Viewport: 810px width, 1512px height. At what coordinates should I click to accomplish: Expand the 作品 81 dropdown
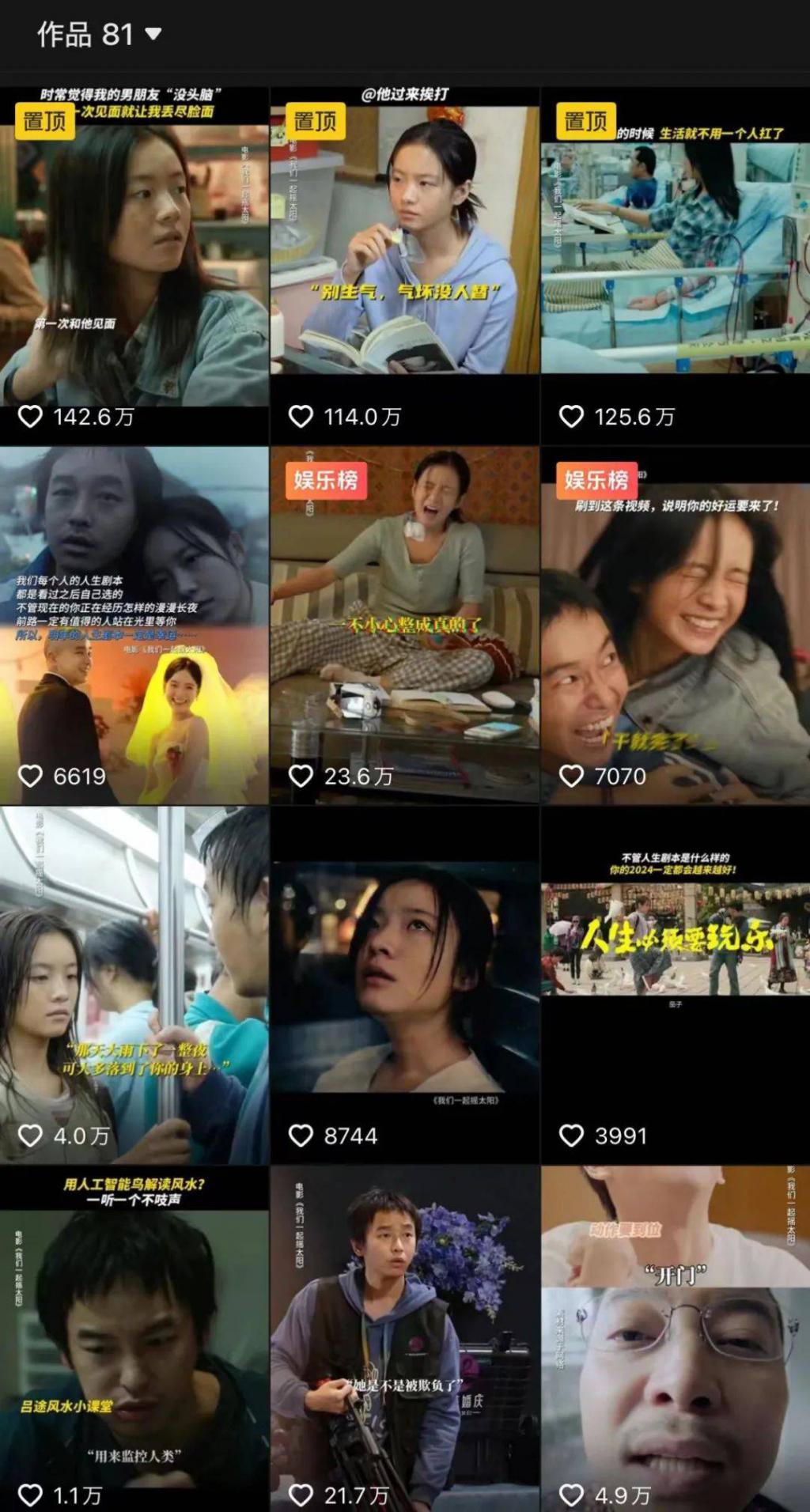pyautogui.click(x=99, y=34)
